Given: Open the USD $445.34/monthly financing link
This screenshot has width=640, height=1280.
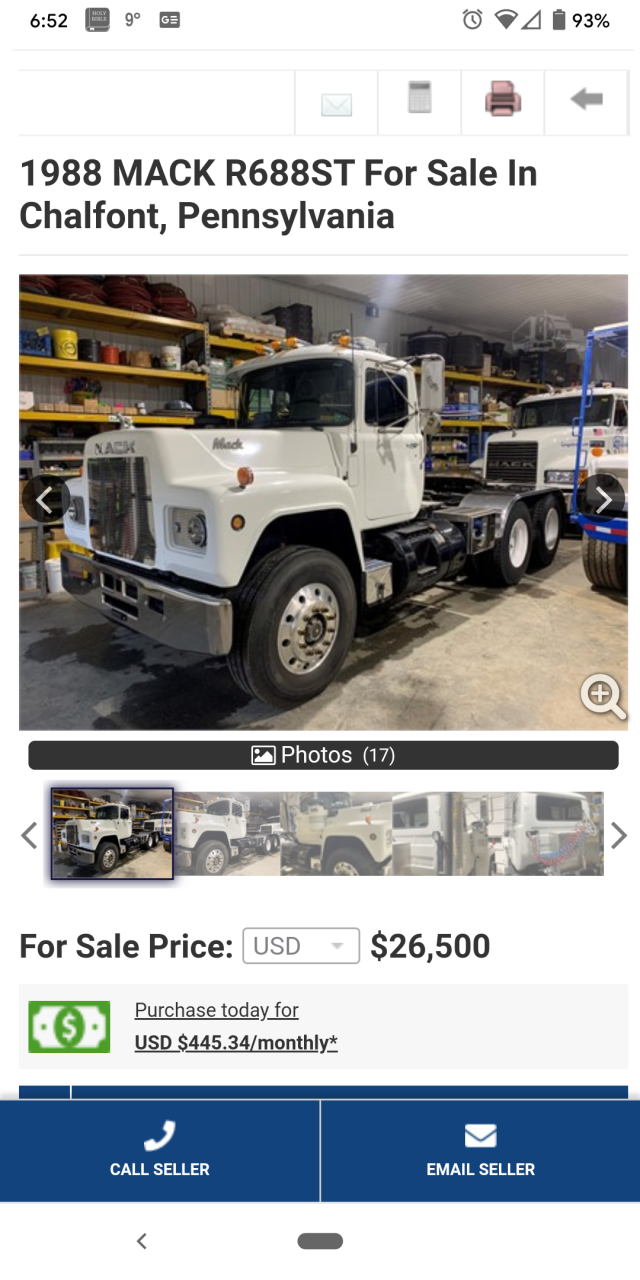Looking at the screenshot, I should (236, 1043).
